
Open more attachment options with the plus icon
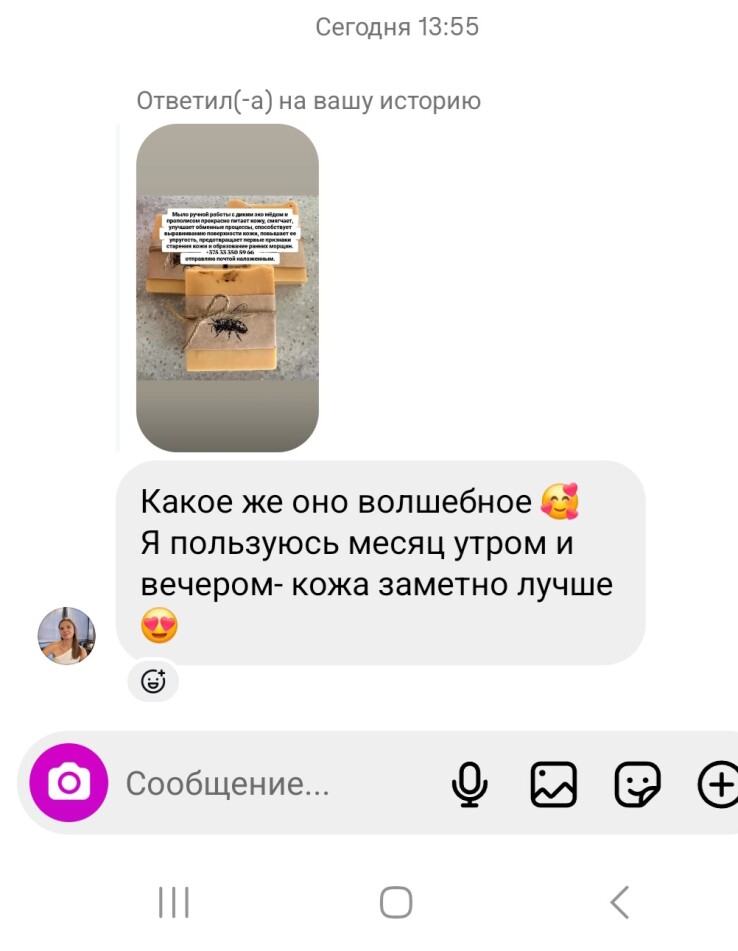(717, 784)
